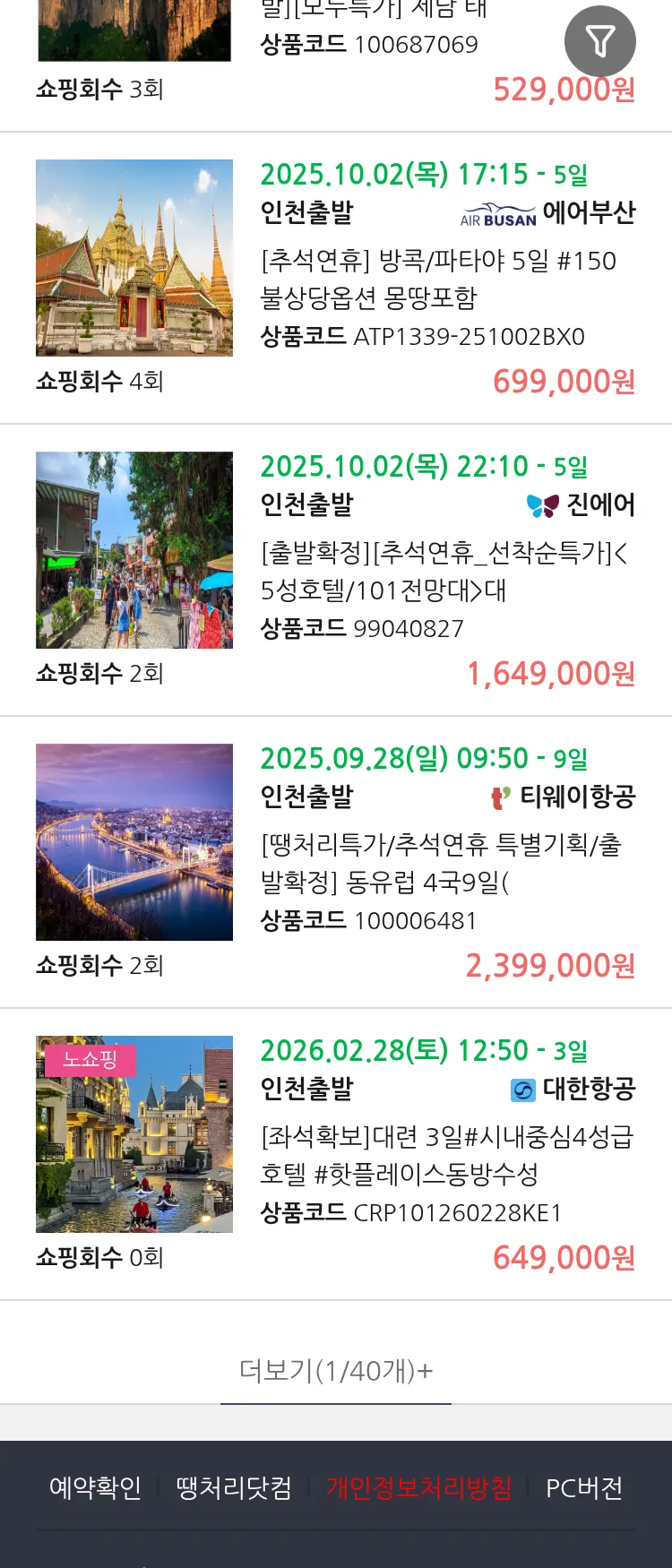Open the 땡처리닷컴 footer link
672x1568 pixels.
click(x=234, y=1488)
